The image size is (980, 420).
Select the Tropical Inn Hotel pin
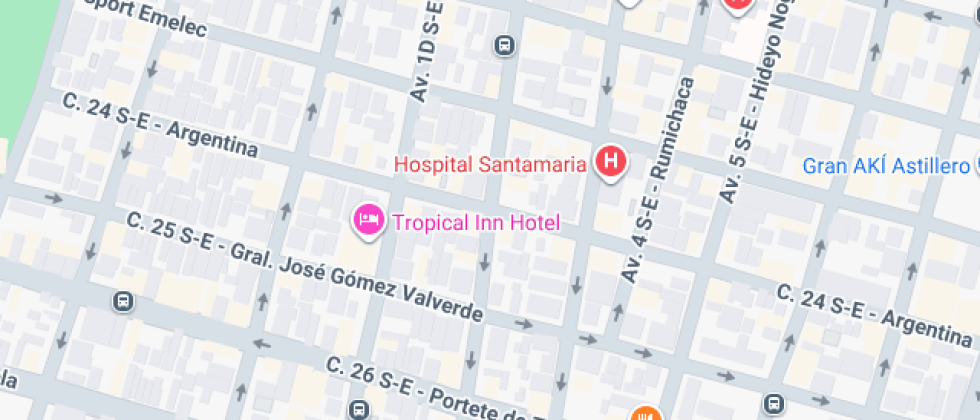(x=368, y=220)
